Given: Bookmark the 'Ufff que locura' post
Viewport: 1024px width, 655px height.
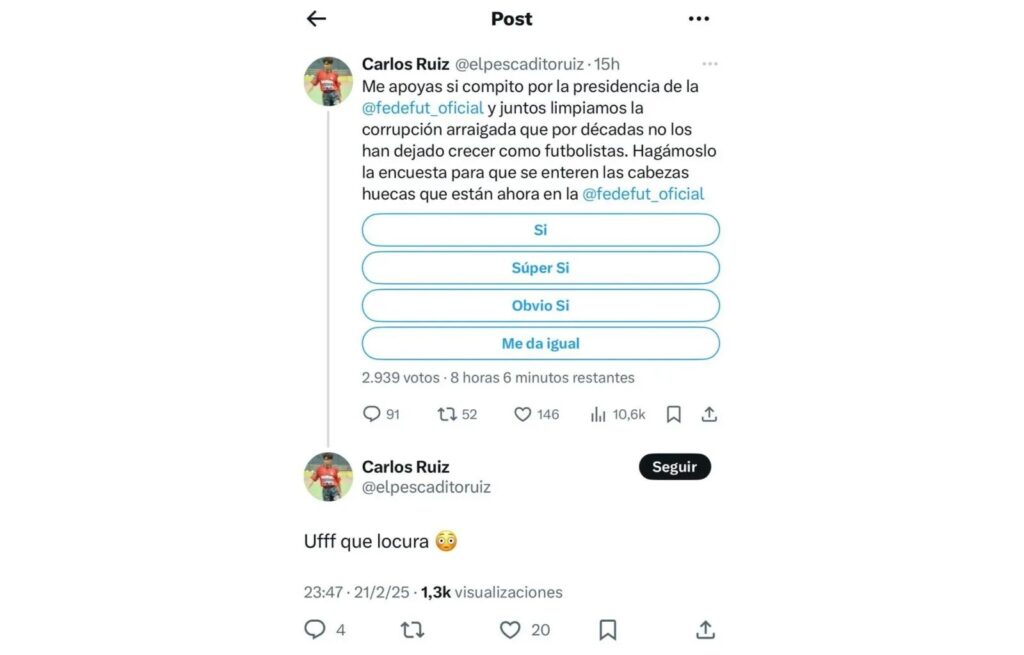Looking at the screenshot, I should [x=608, y=629].
